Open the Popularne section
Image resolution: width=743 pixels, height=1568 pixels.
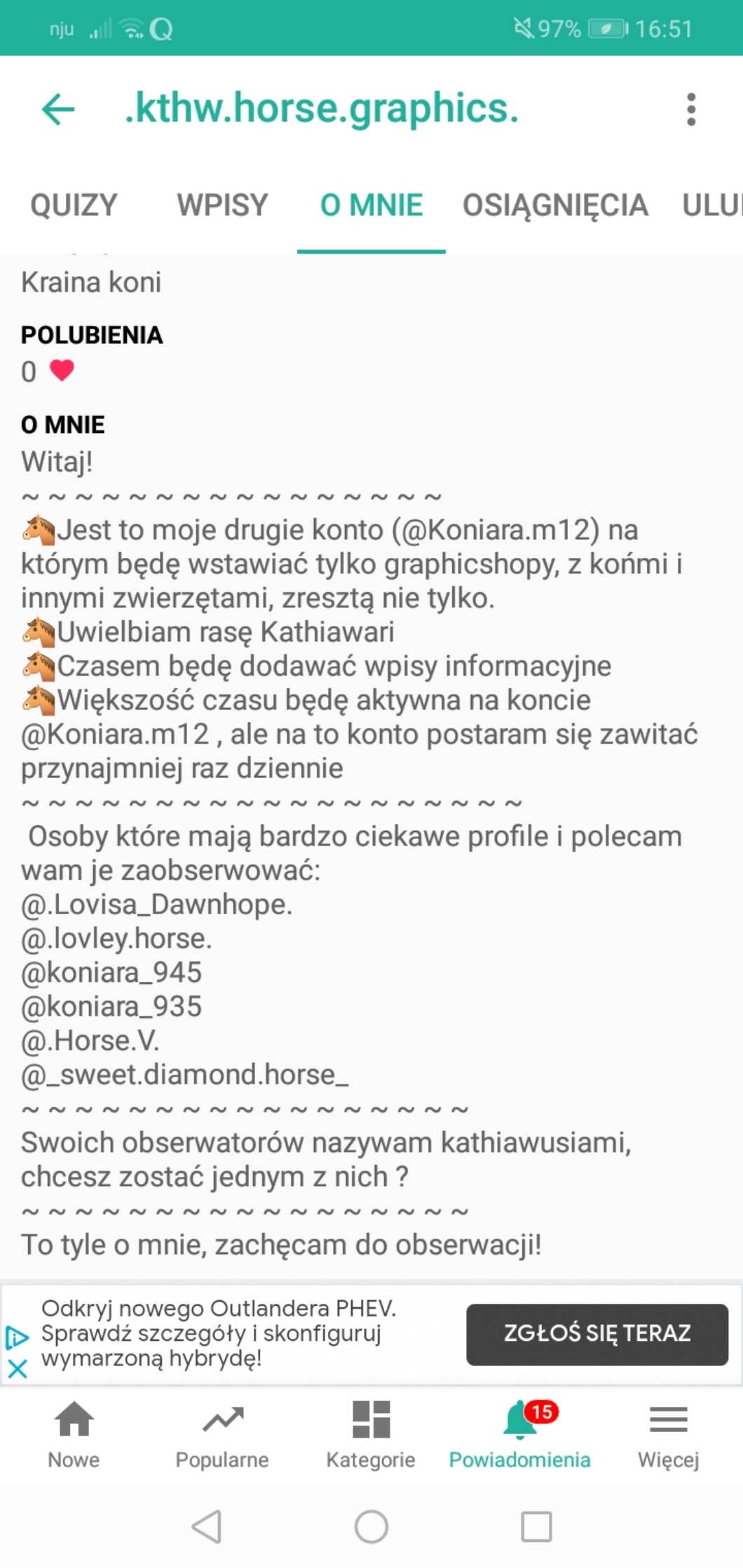[222, 1434]
